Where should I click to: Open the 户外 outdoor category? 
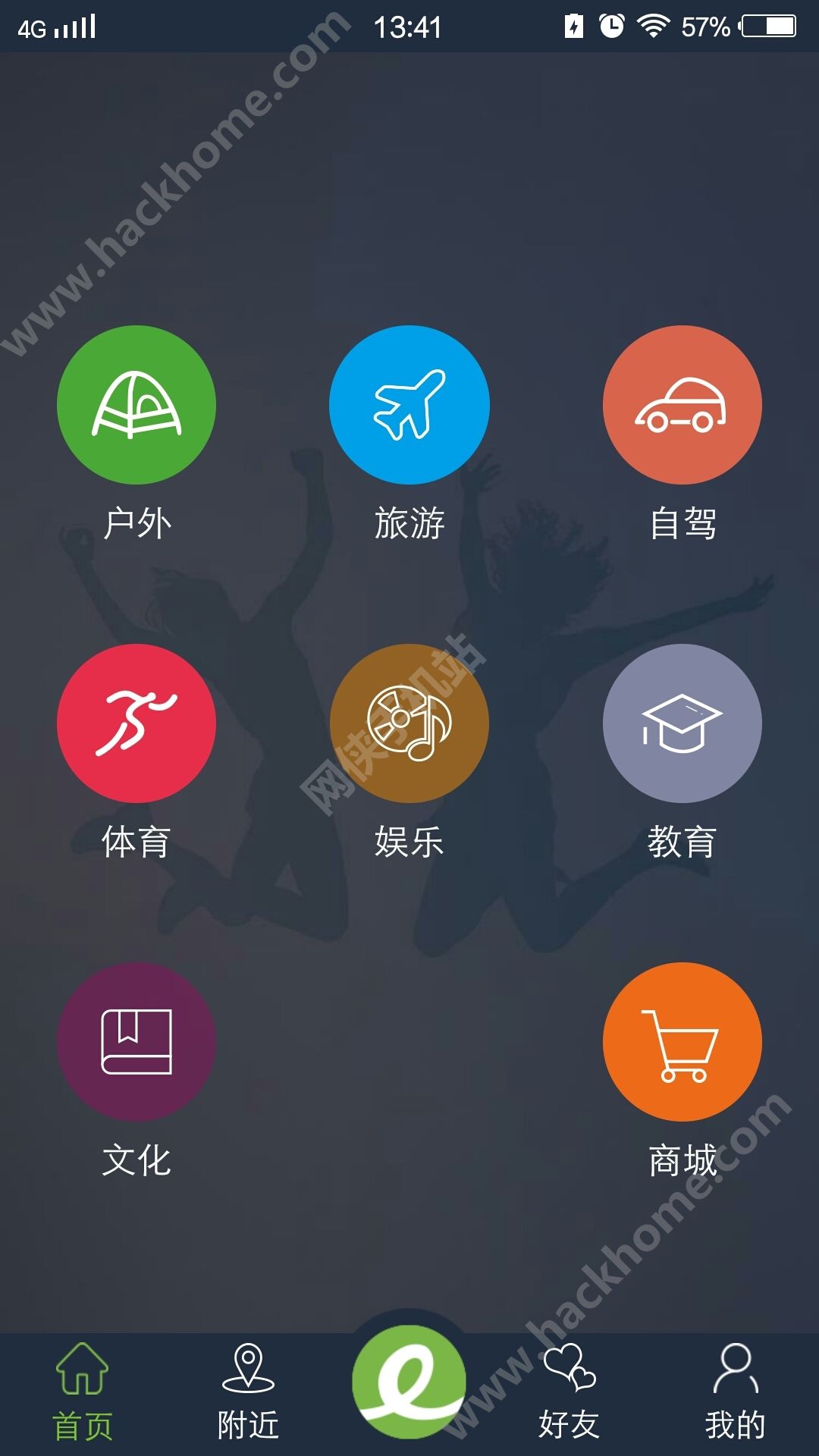136,406
